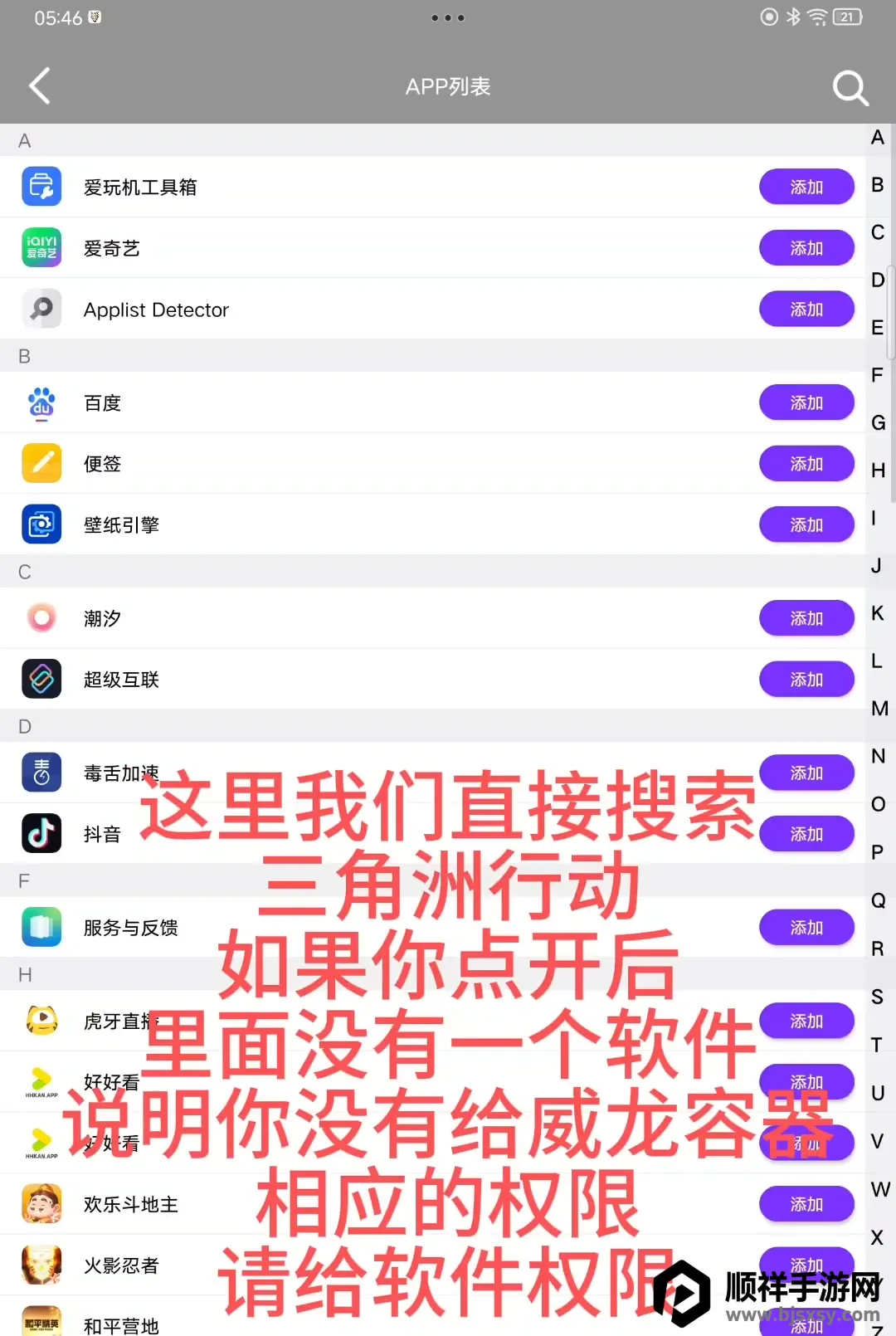Open the app search icon
Screen dimensions: 896x1336
pos(850,87)
